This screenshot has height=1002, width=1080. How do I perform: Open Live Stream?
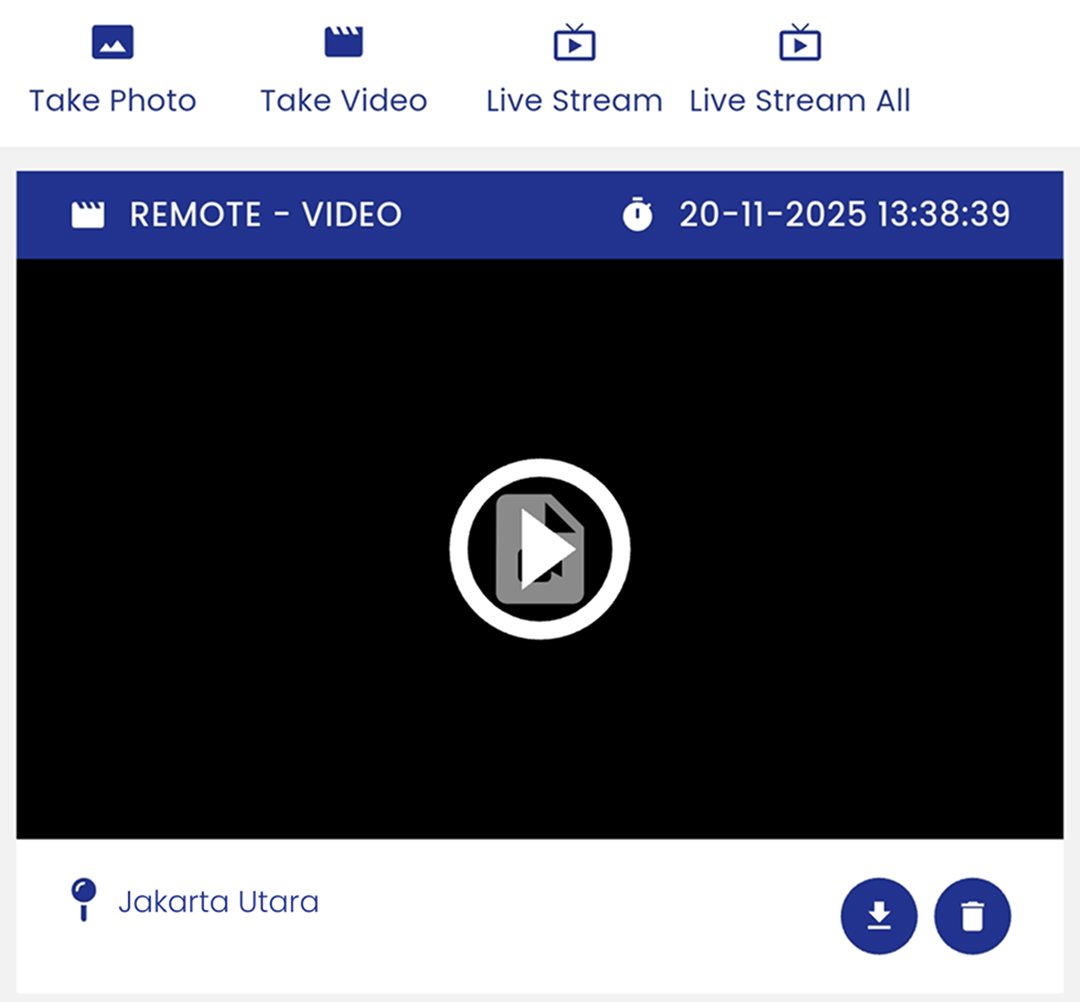(x=574, y=70)
